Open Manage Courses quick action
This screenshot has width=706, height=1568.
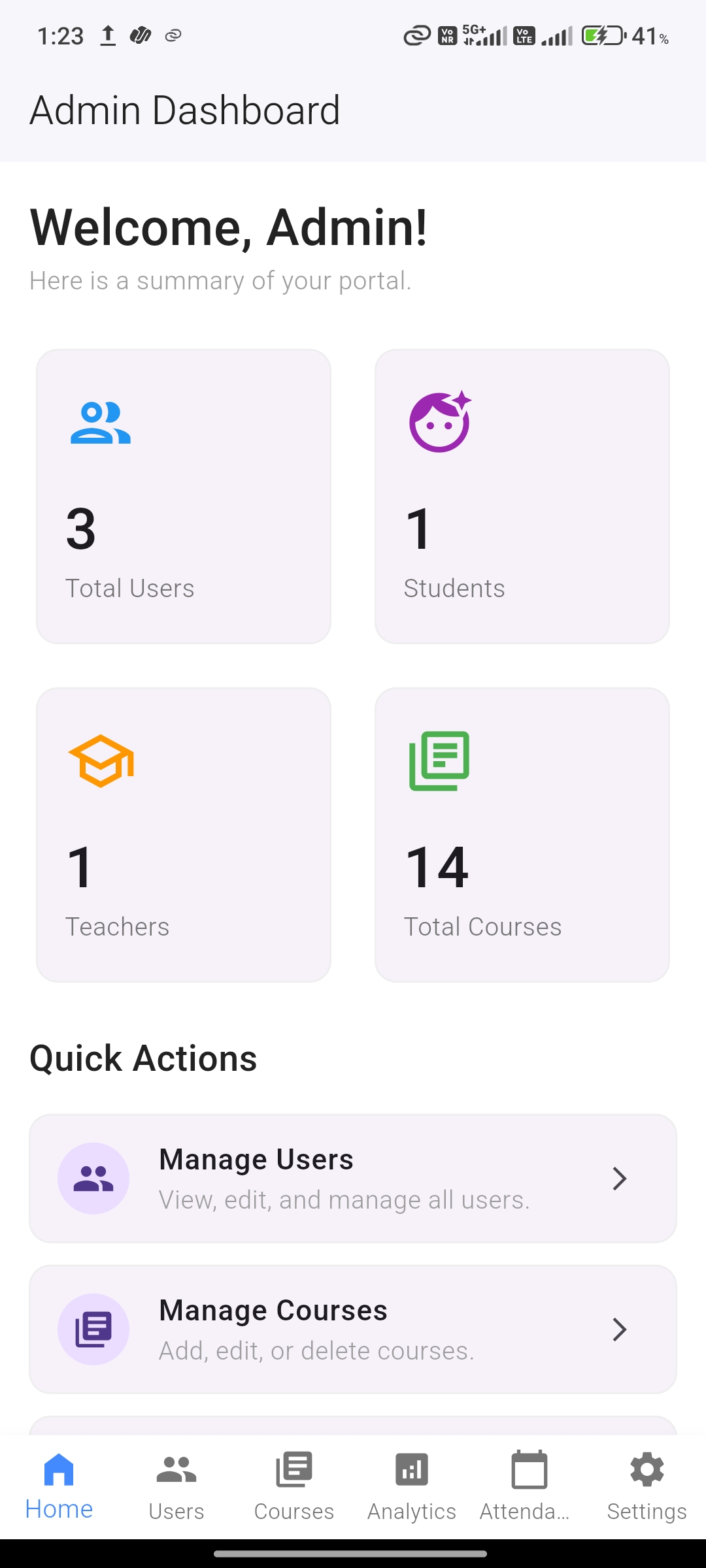[353, 1330]
